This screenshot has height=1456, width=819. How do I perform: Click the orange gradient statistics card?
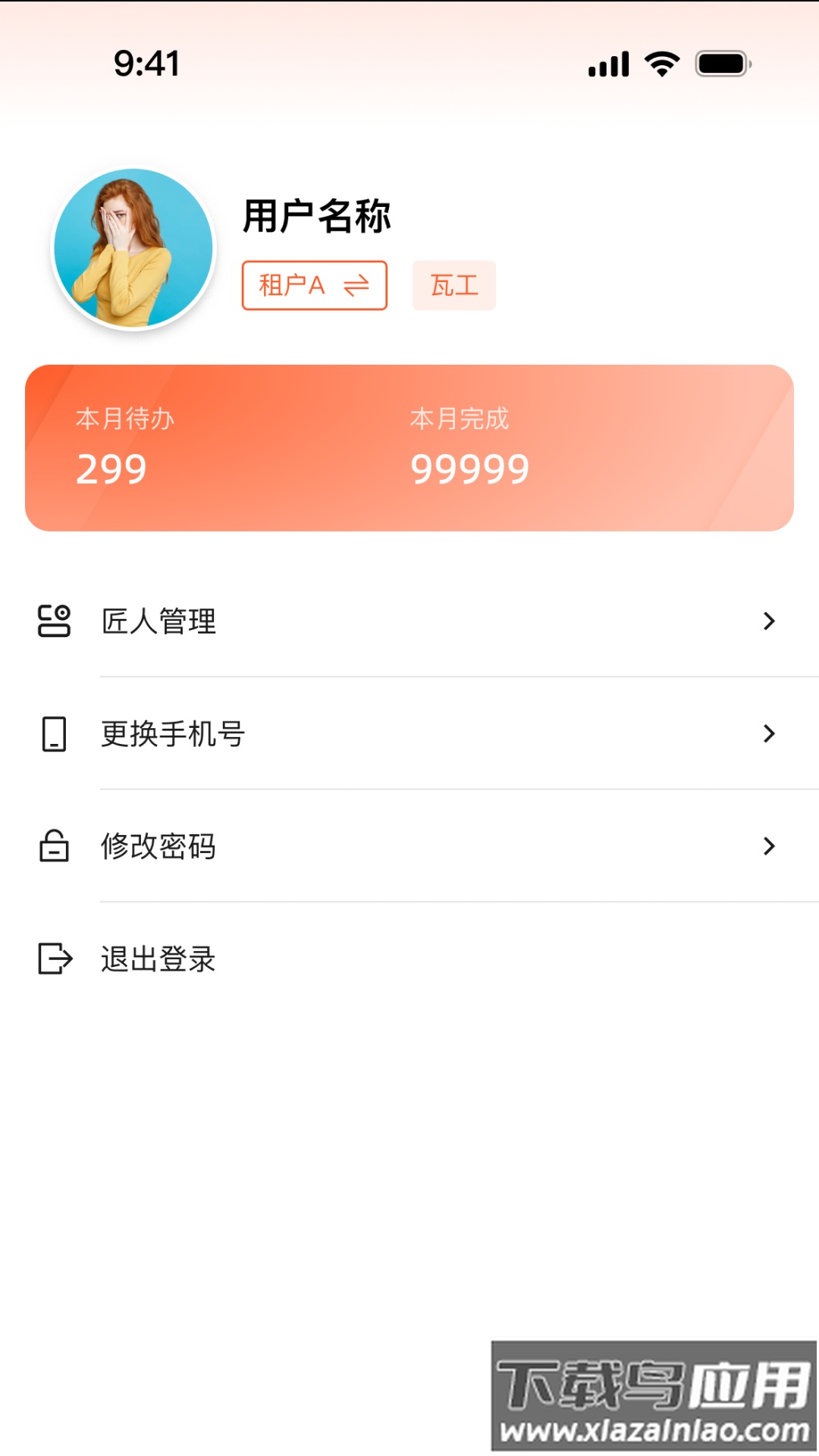click(409, 446)
